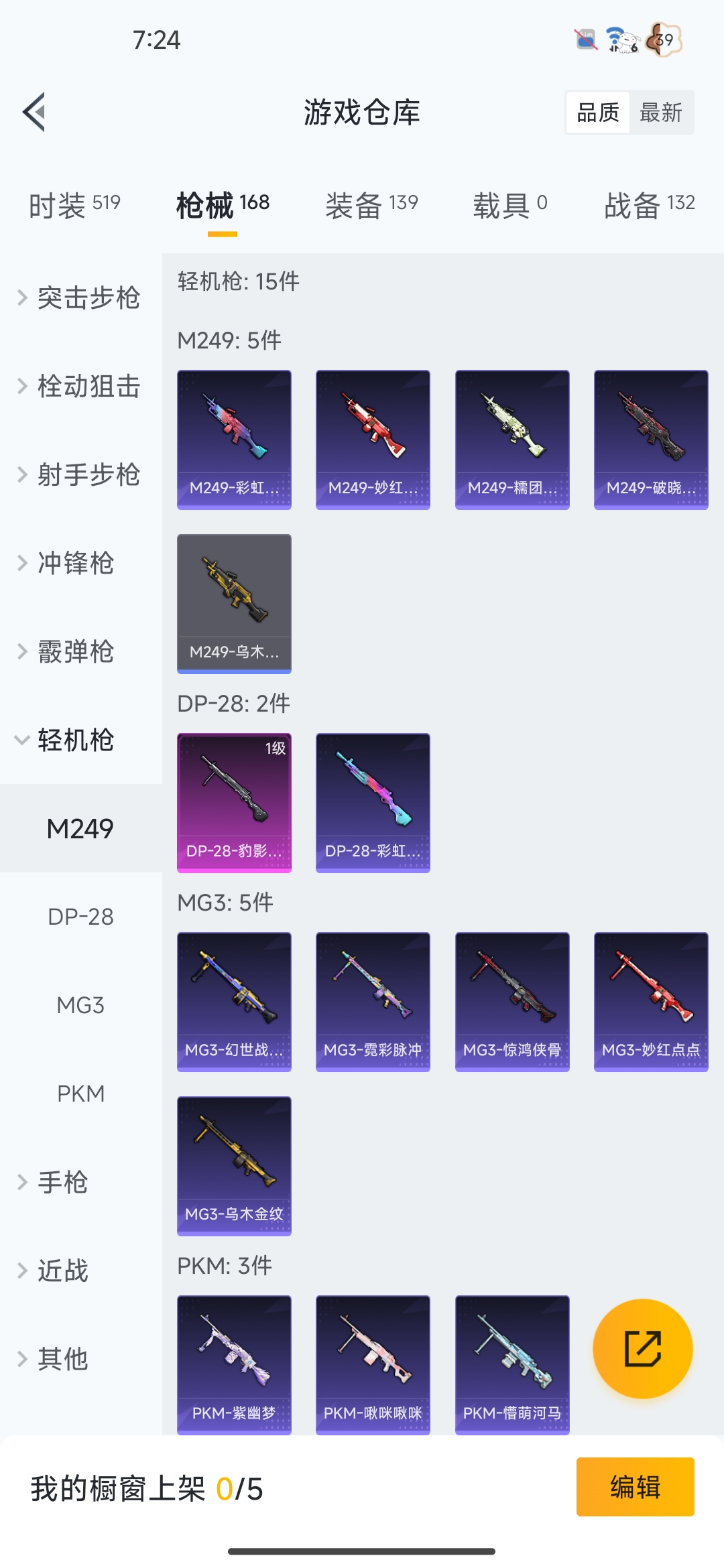Open the DP-28-豹影 skin tile
The image size is (724, 1568).
coord(234,802)
